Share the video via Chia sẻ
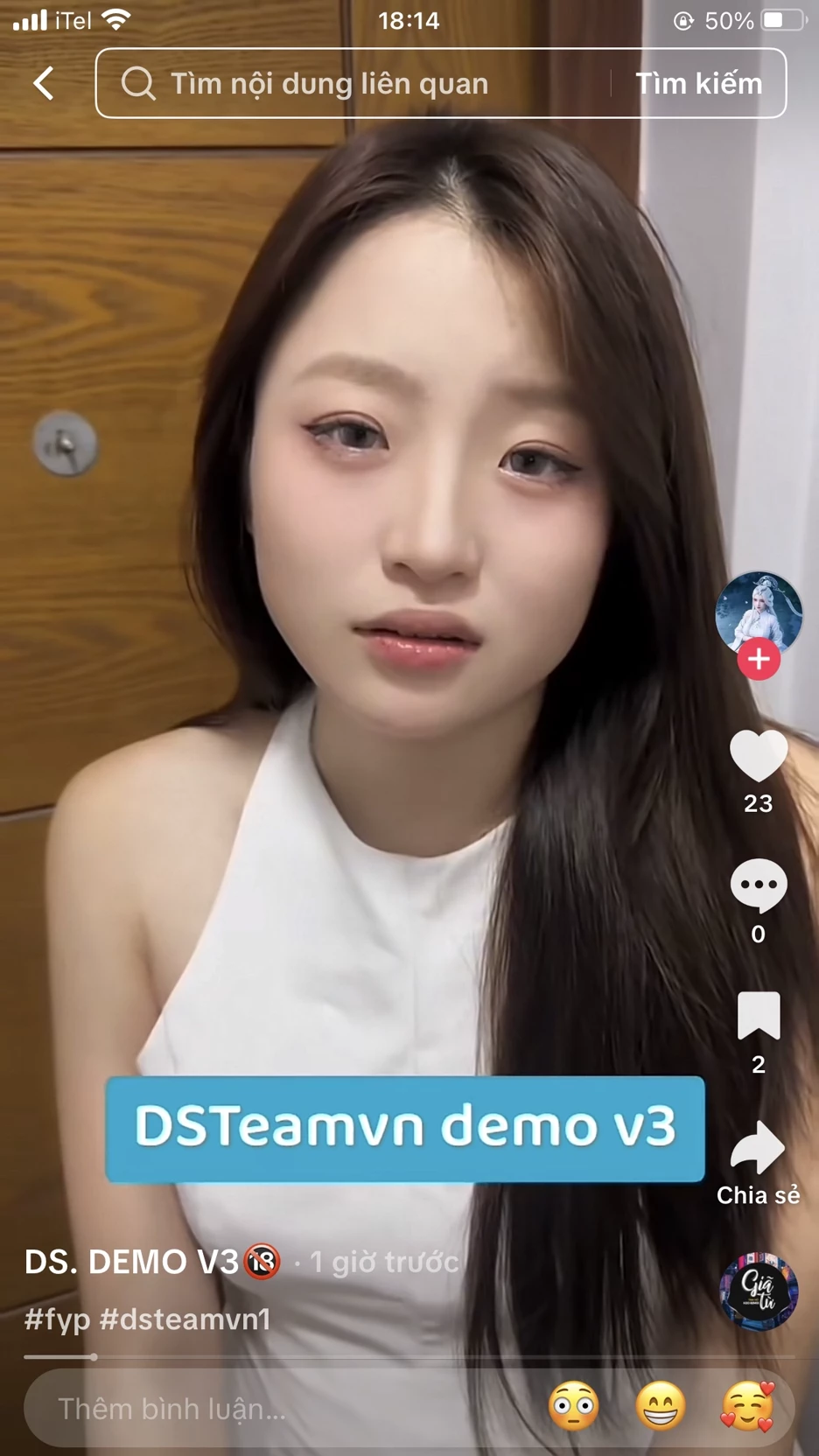The width and height of the screenshot is (819, 1456). pos(758,1148)
